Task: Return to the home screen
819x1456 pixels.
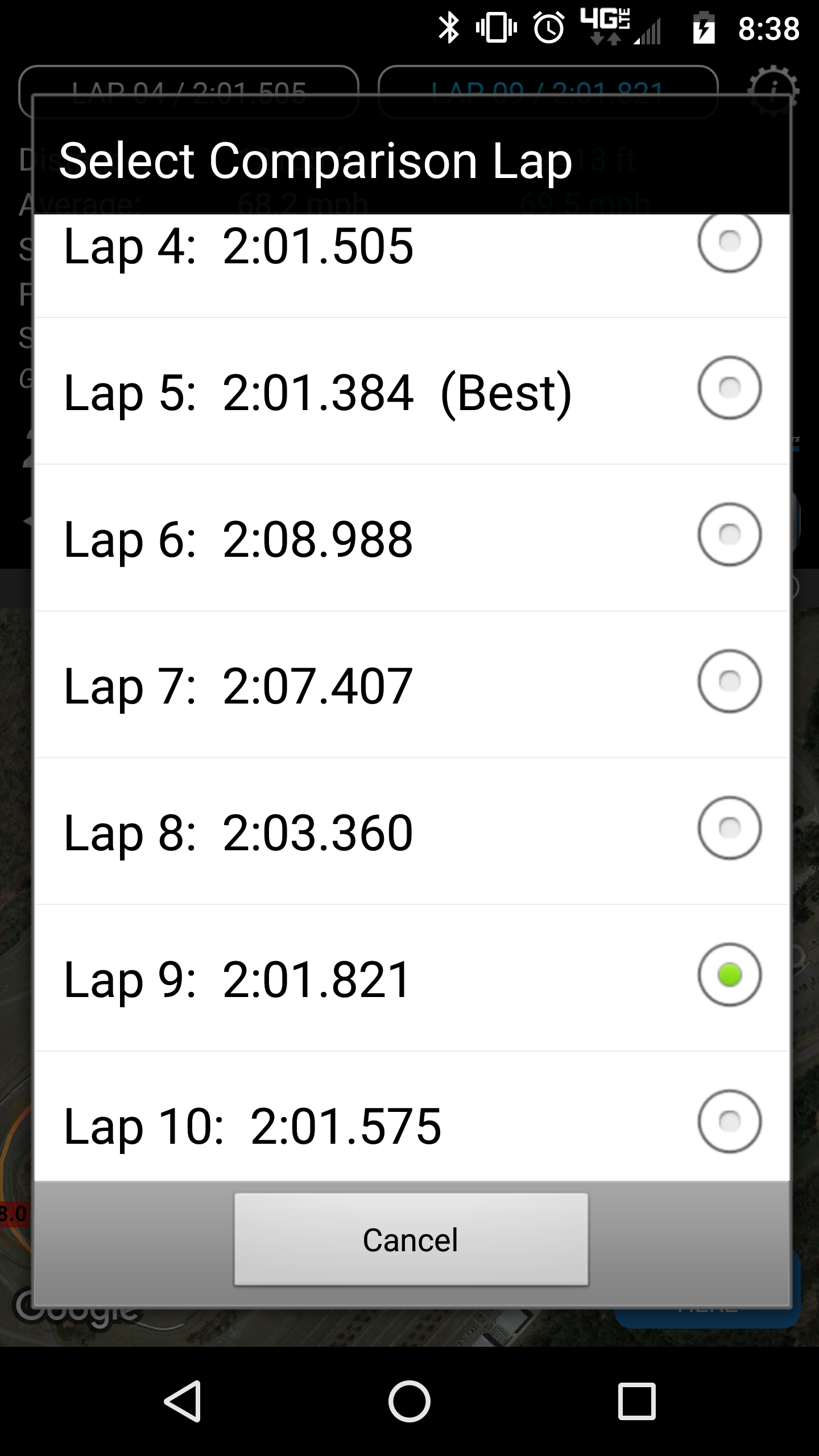Action: [409, 1401]
